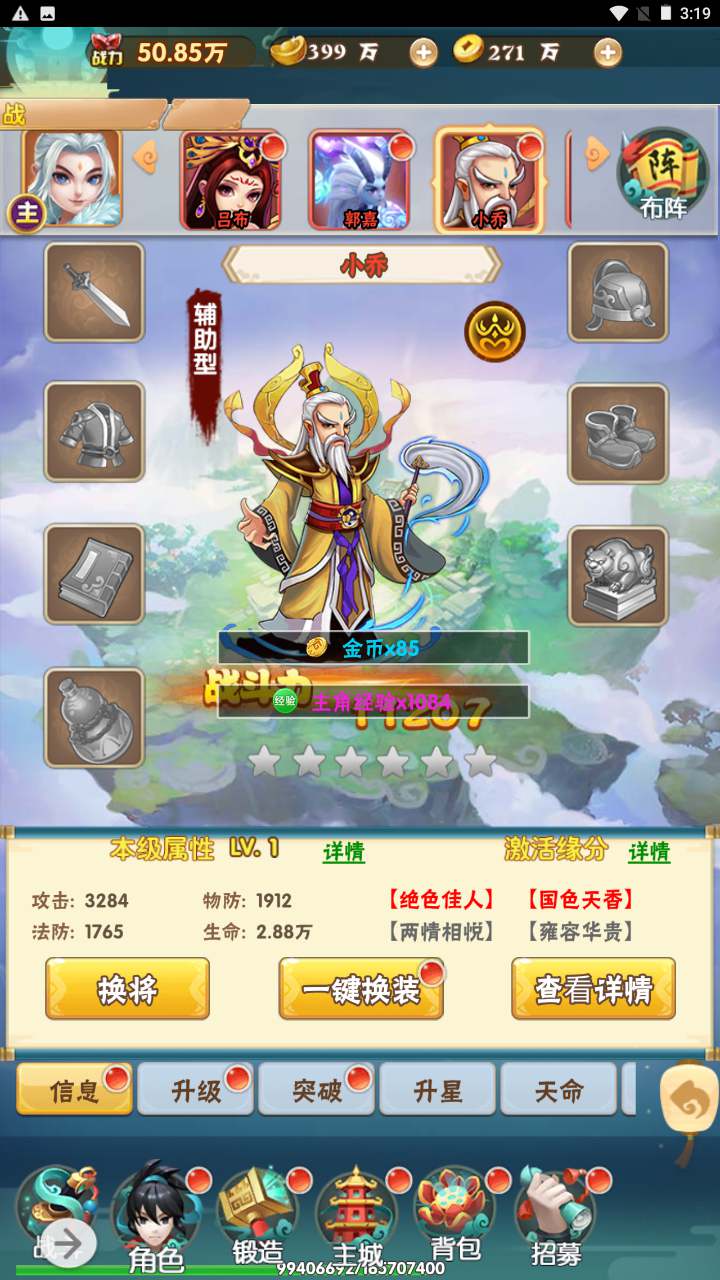The width and height of the screenshot is (720, 1280).
Task: Add more gold coins with plus
Action: pyautogui.click(x=607, y=53)
